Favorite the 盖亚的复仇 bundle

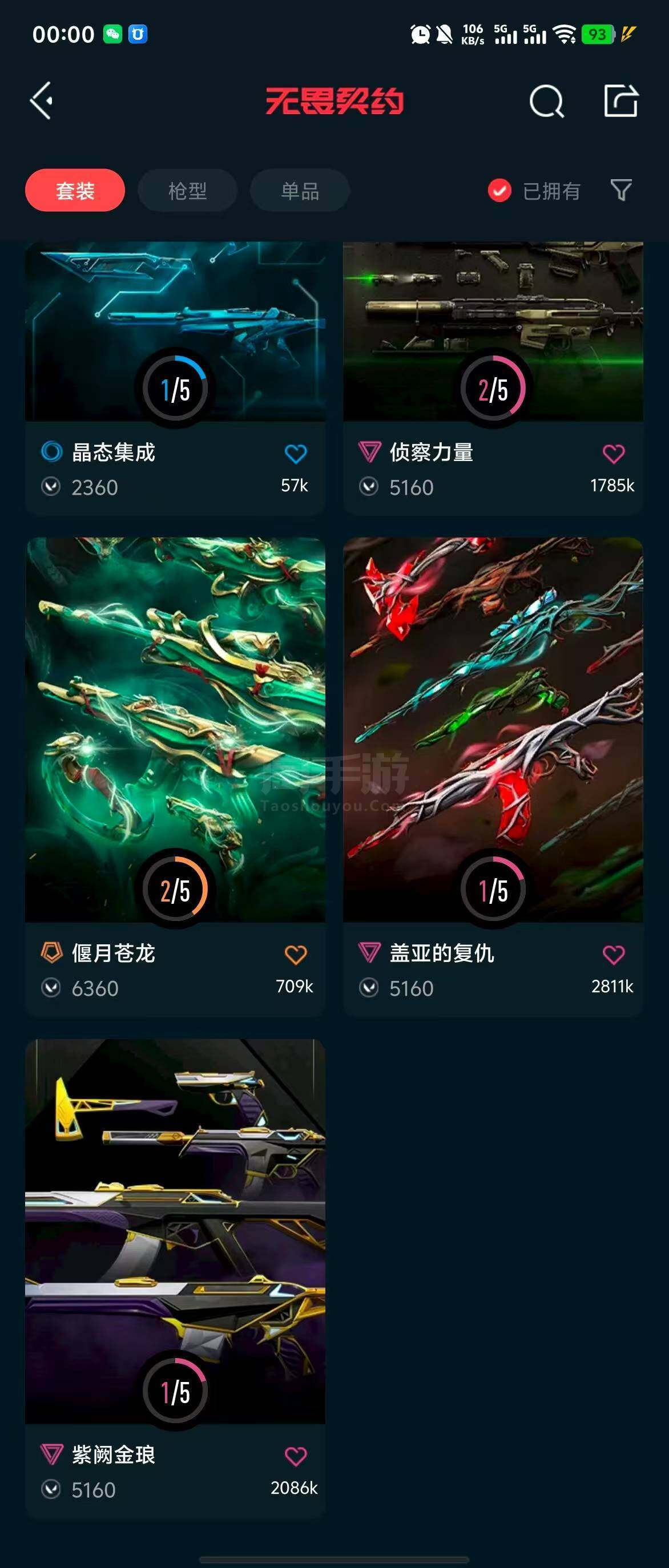tap(613, 955)
